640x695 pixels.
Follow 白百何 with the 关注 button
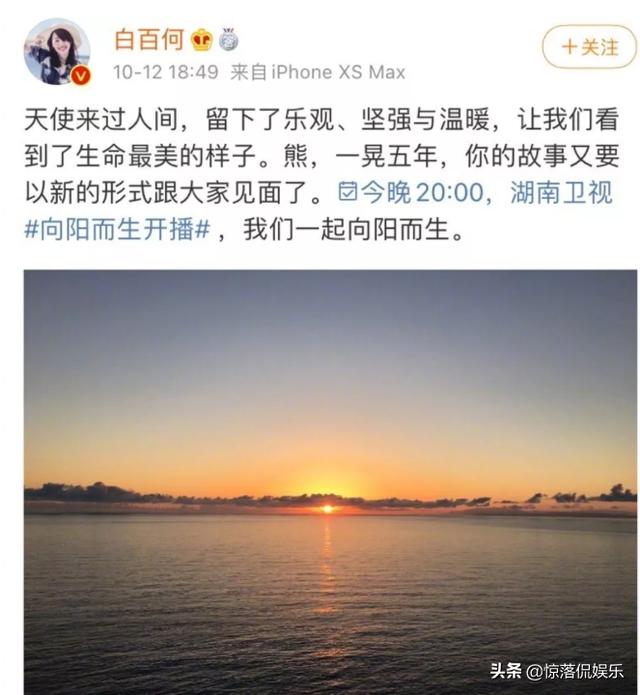click(589, 46)
